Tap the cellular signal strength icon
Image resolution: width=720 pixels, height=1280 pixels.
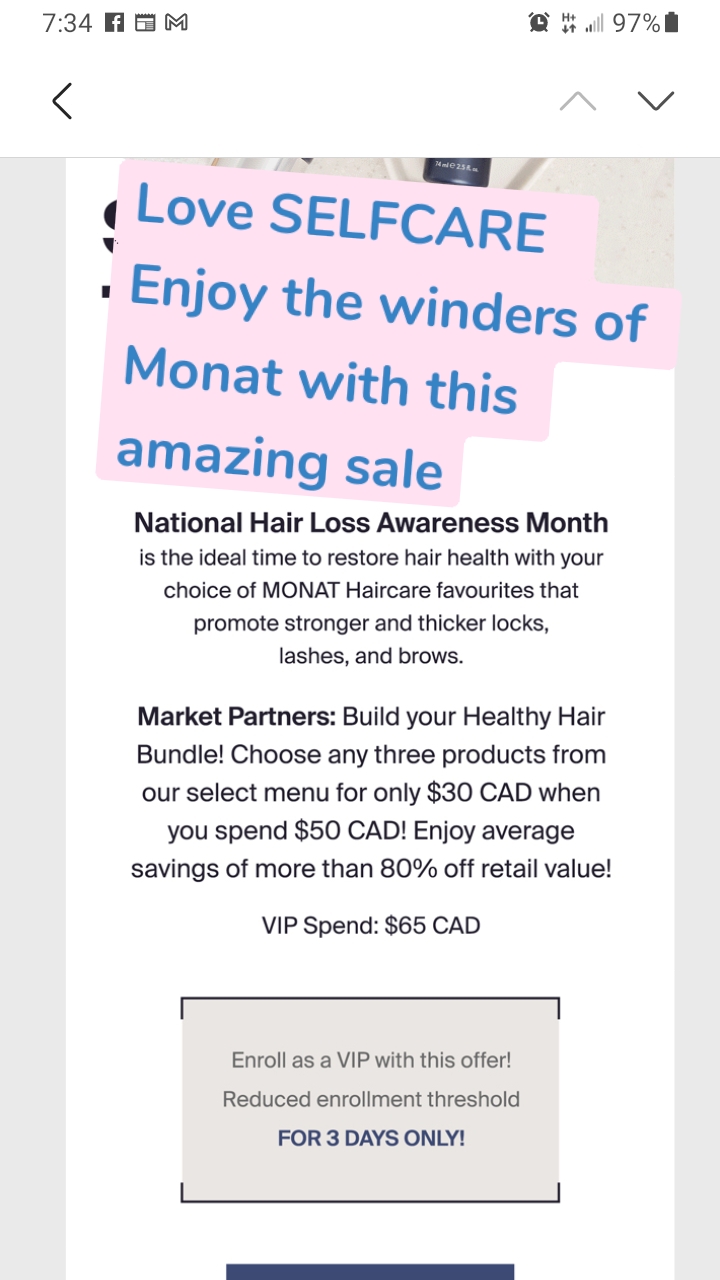point(597,22)
